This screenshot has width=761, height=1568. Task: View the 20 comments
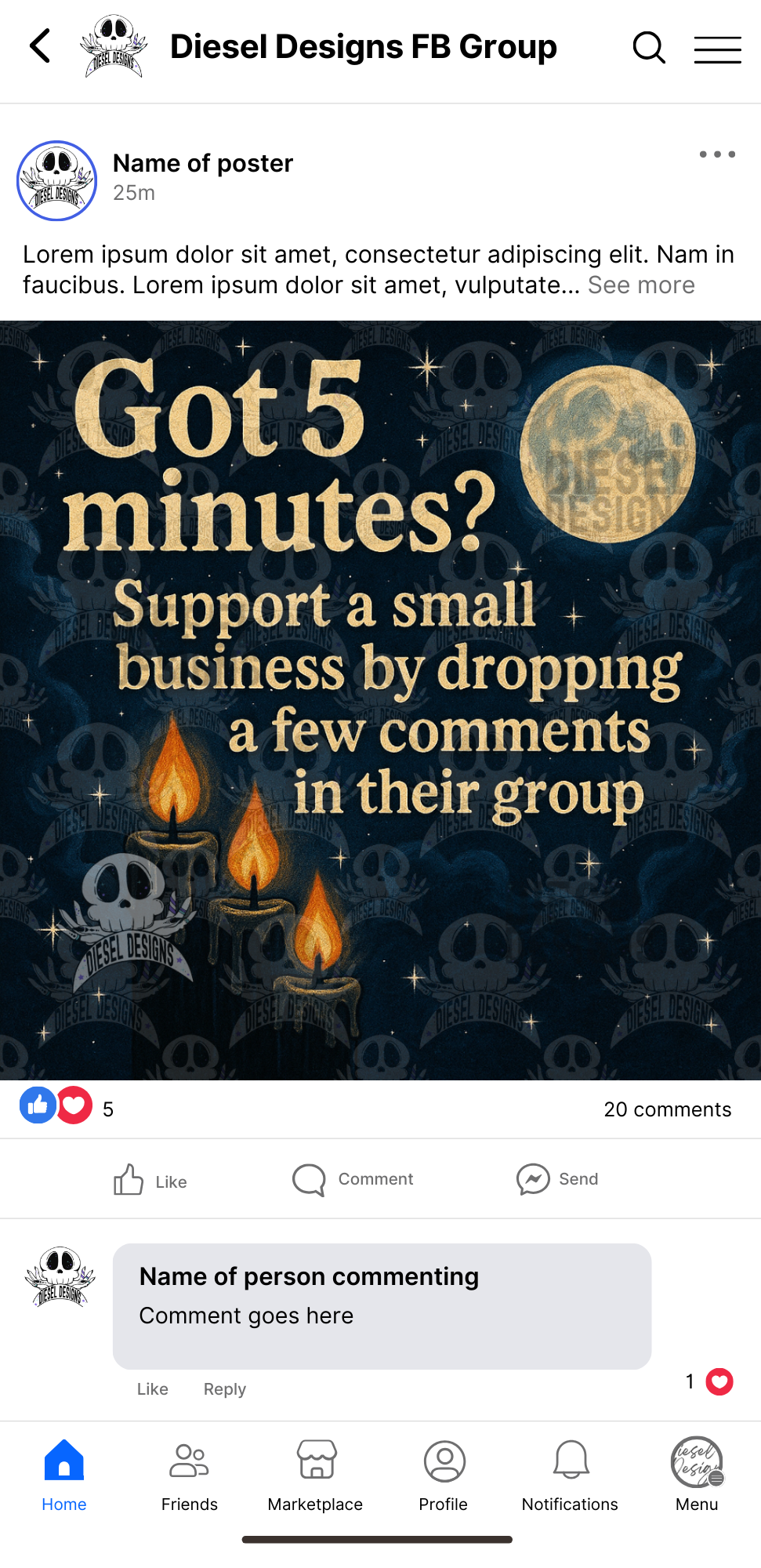pos(667,1109)
